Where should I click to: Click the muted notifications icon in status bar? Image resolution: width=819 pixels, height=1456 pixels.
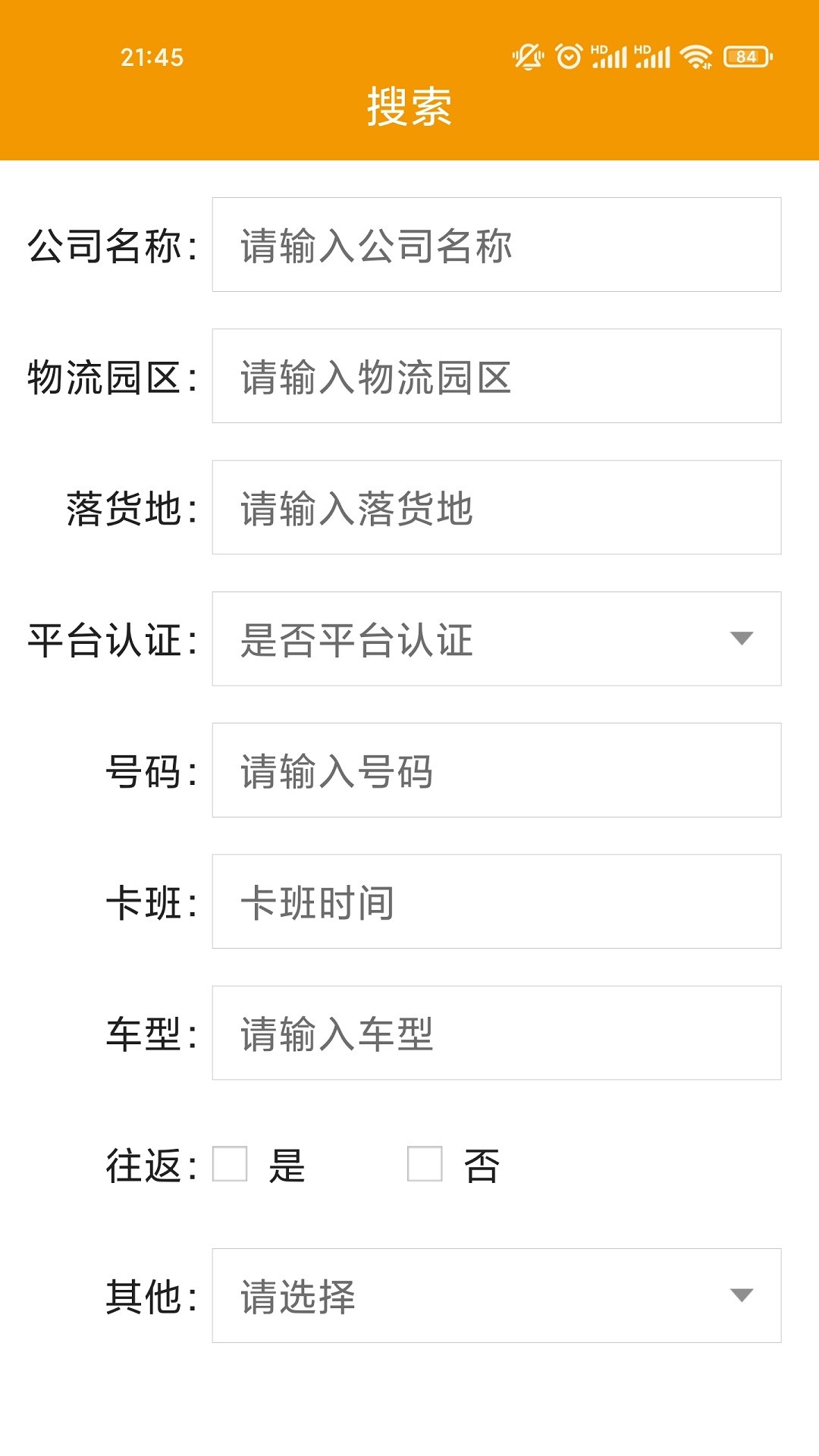pyautogui.click(x=529, y=54)
